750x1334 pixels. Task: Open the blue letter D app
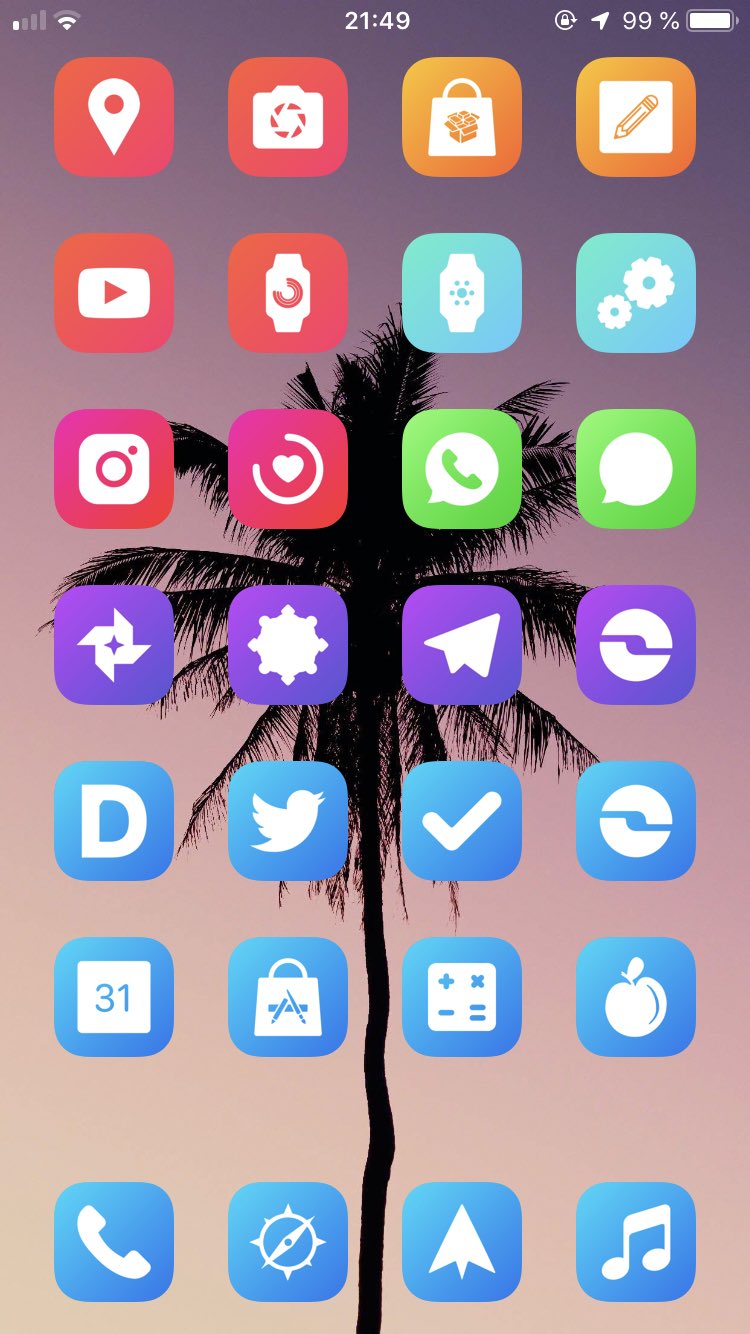[114, 821]
